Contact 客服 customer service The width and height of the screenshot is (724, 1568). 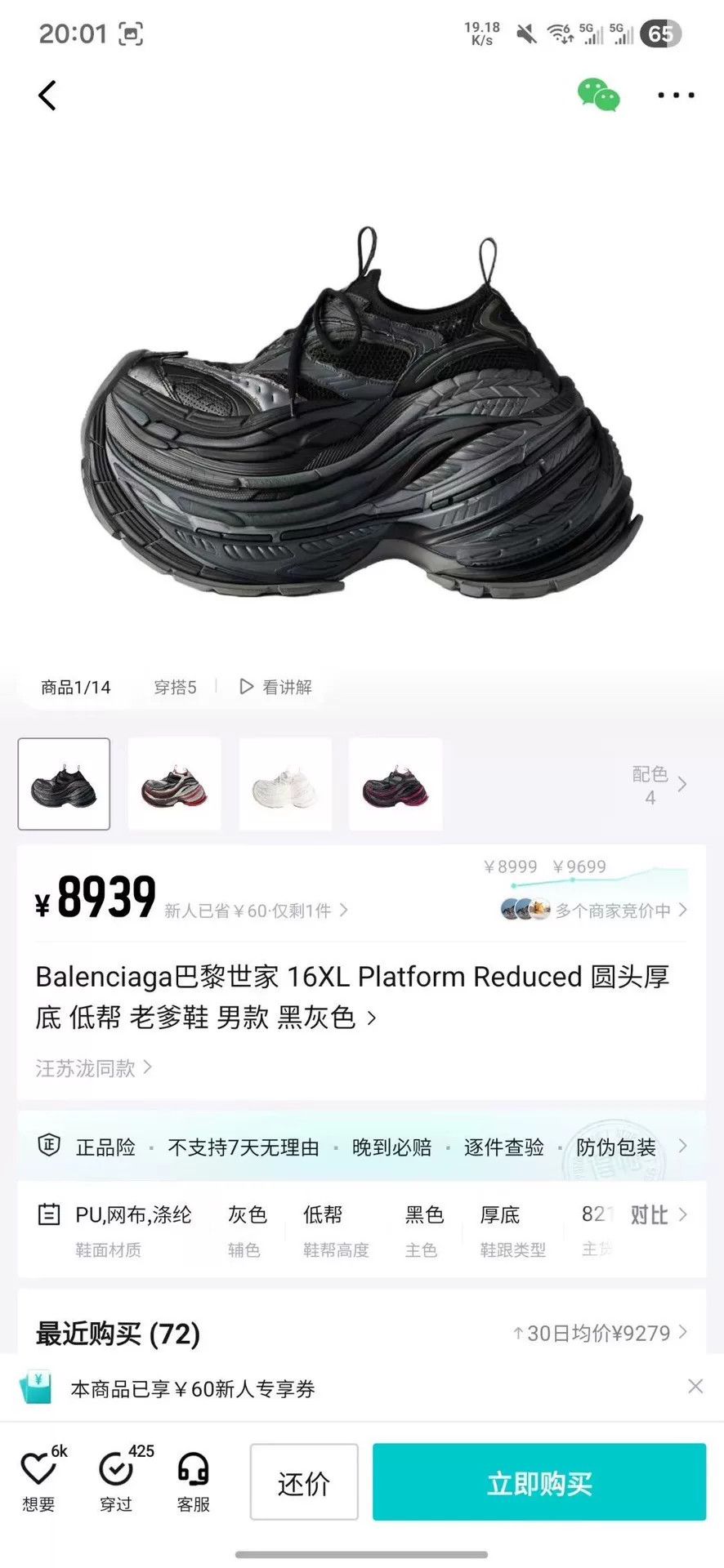pos(194,1479)
